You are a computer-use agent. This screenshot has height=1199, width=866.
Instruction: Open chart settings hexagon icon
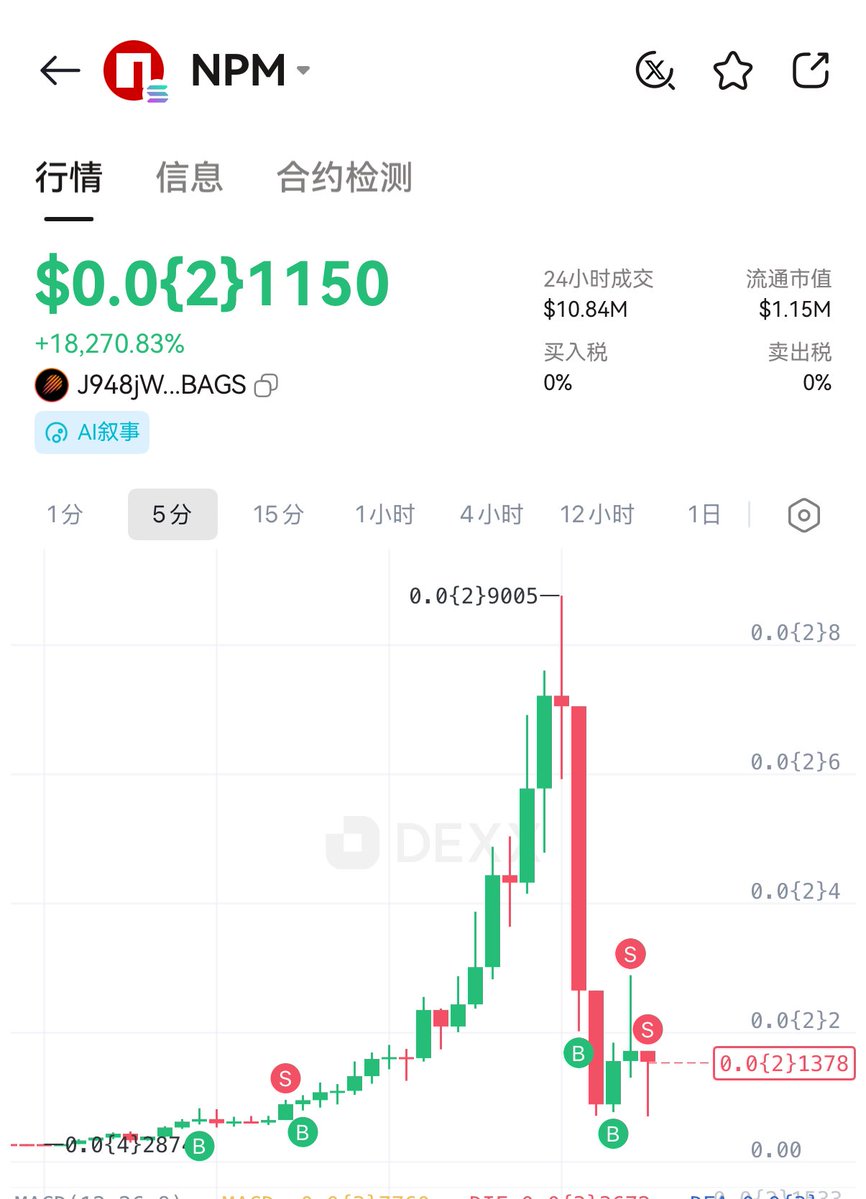tap(804, 516)
